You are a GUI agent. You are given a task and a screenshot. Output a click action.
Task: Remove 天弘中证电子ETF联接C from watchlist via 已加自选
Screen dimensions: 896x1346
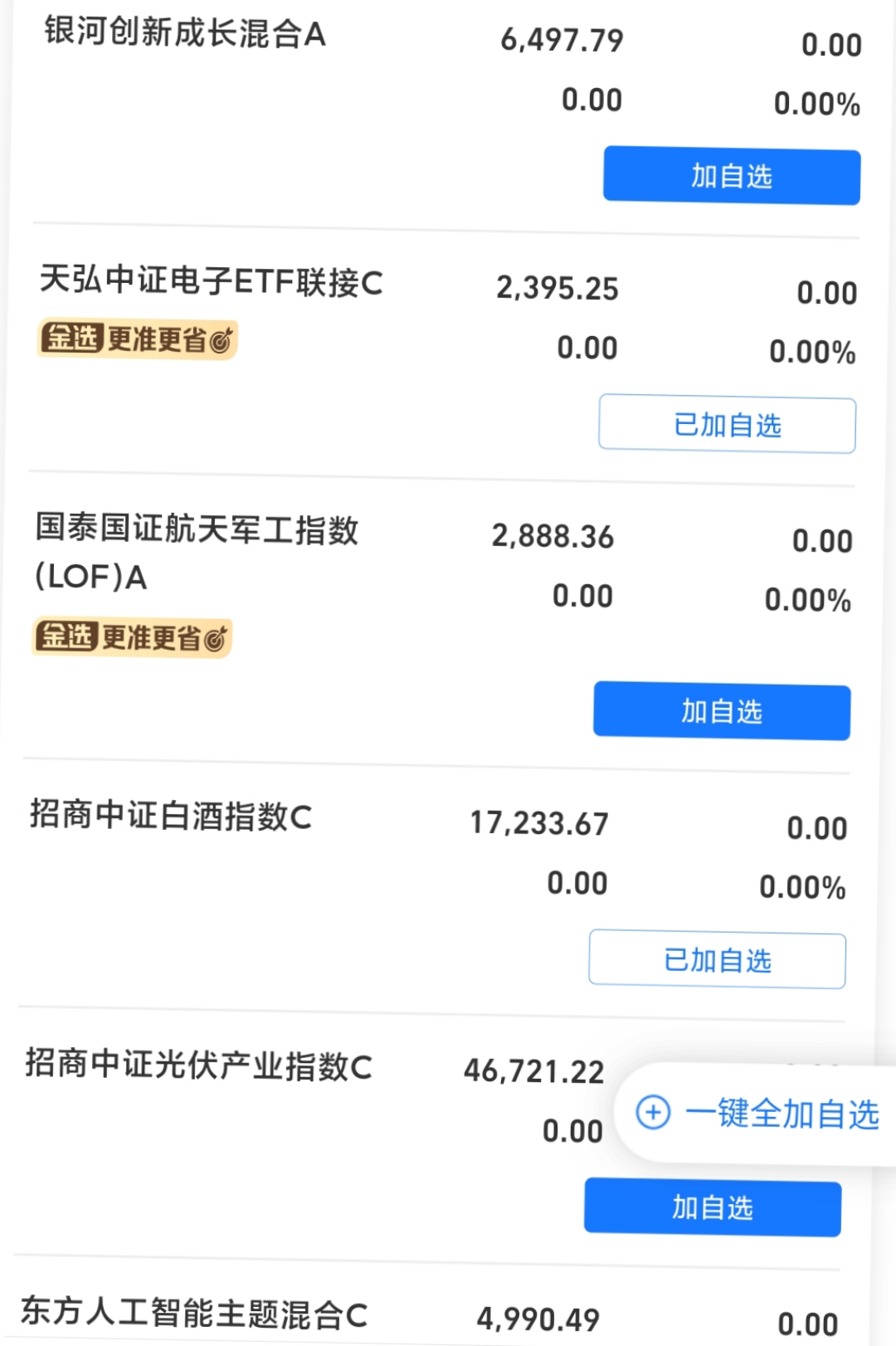click(727, 424)
